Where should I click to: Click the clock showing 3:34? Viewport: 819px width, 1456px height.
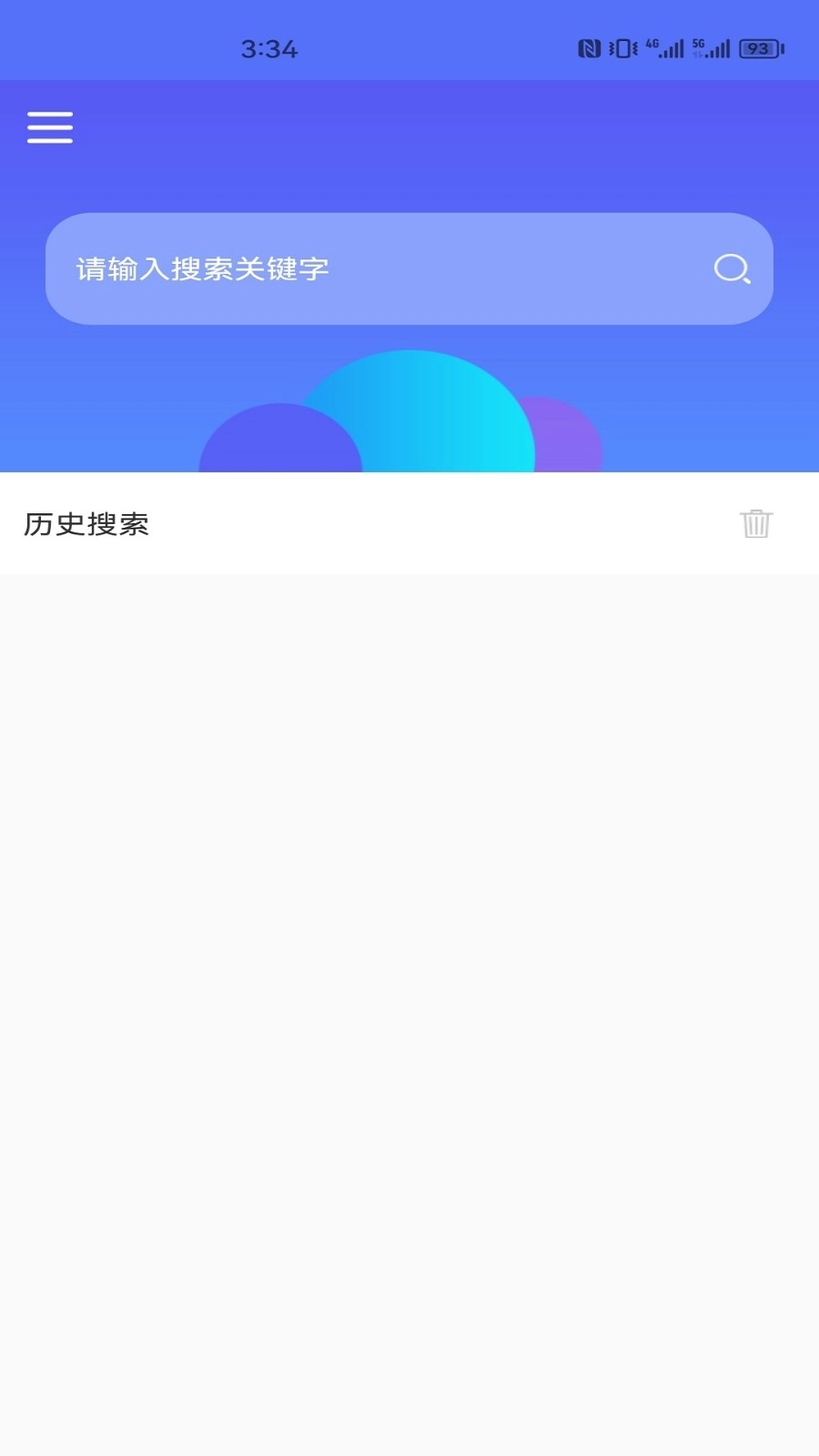[x=270, y=49]
